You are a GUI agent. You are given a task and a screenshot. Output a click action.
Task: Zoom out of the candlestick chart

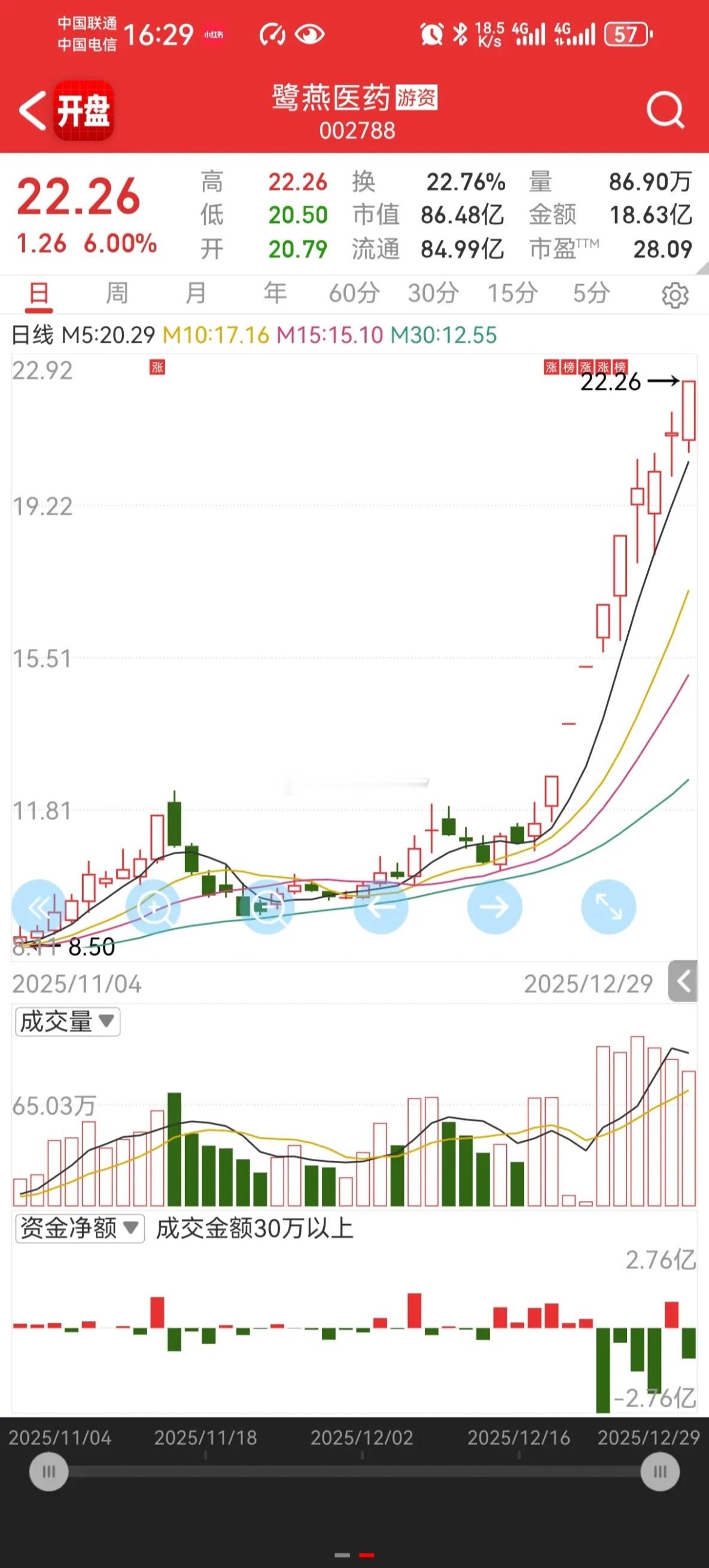[268, 908]
